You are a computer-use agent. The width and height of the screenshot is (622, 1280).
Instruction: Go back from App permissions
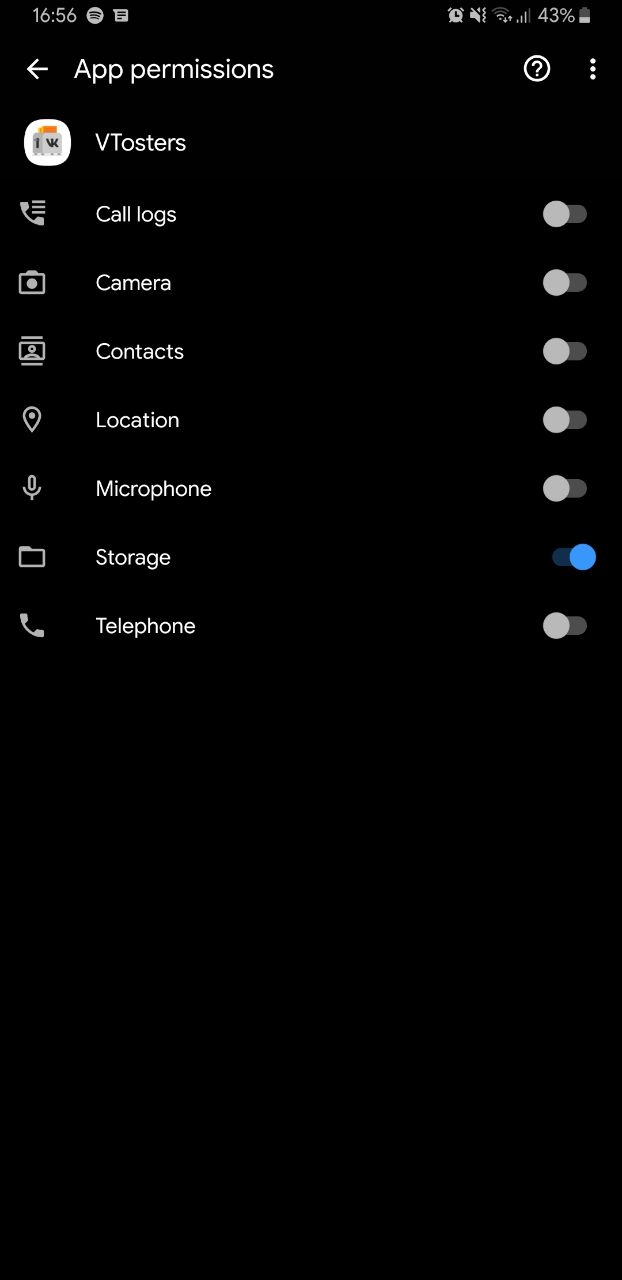pos(37,69)
